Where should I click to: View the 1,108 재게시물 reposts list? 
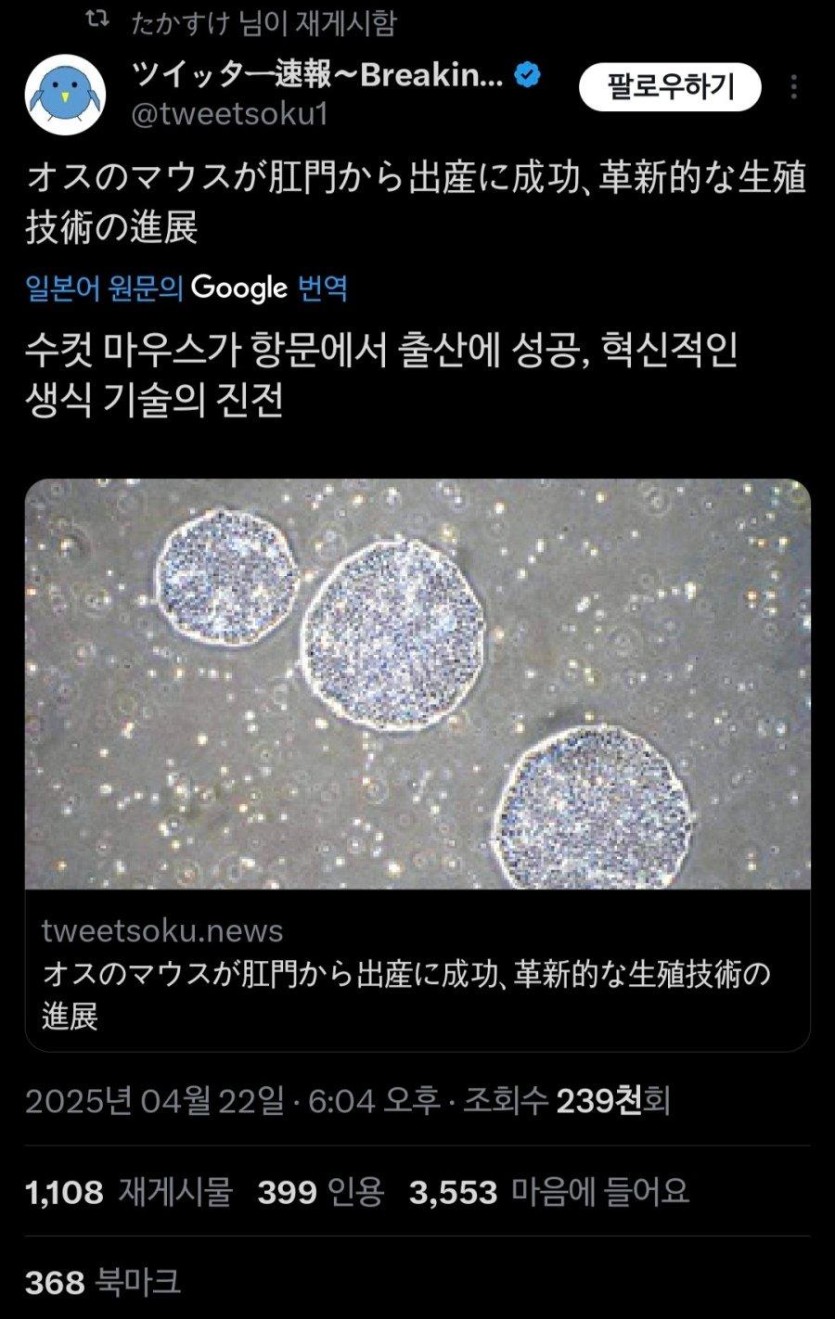(128, 1191)
